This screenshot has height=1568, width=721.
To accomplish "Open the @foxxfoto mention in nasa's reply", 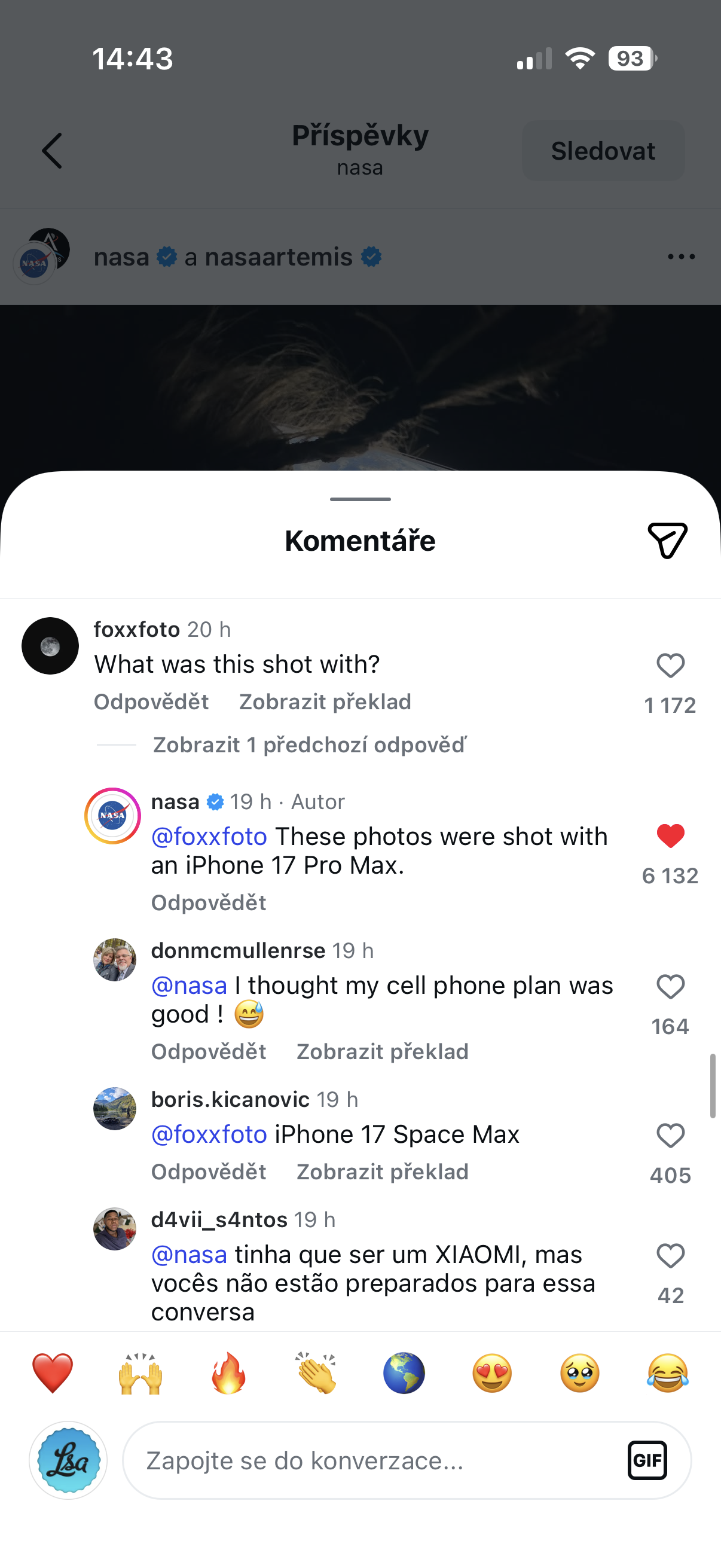I will pos(209,837).
